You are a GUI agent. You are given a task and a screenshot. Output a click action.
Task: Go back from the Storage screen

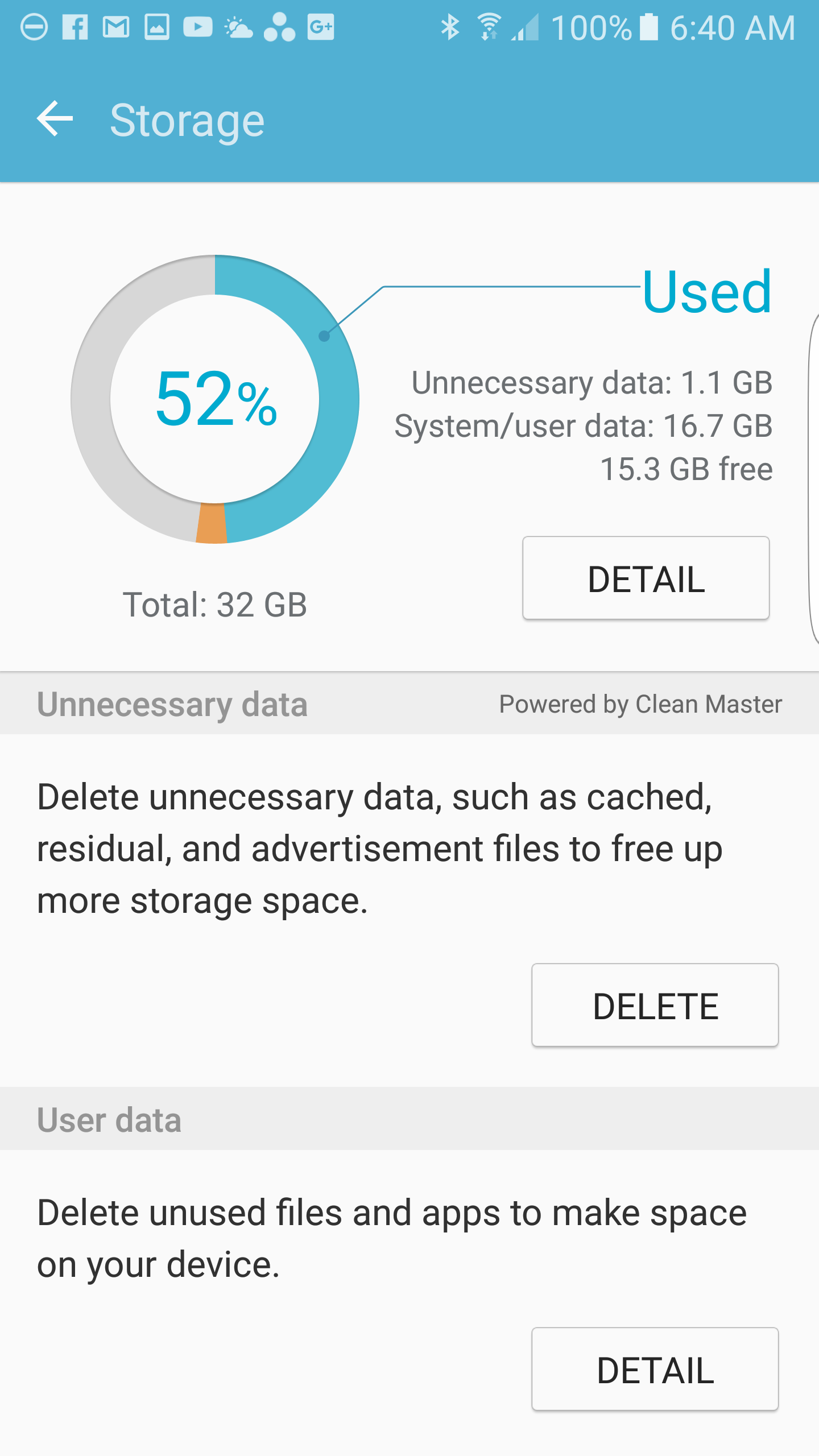pos(55,119)
